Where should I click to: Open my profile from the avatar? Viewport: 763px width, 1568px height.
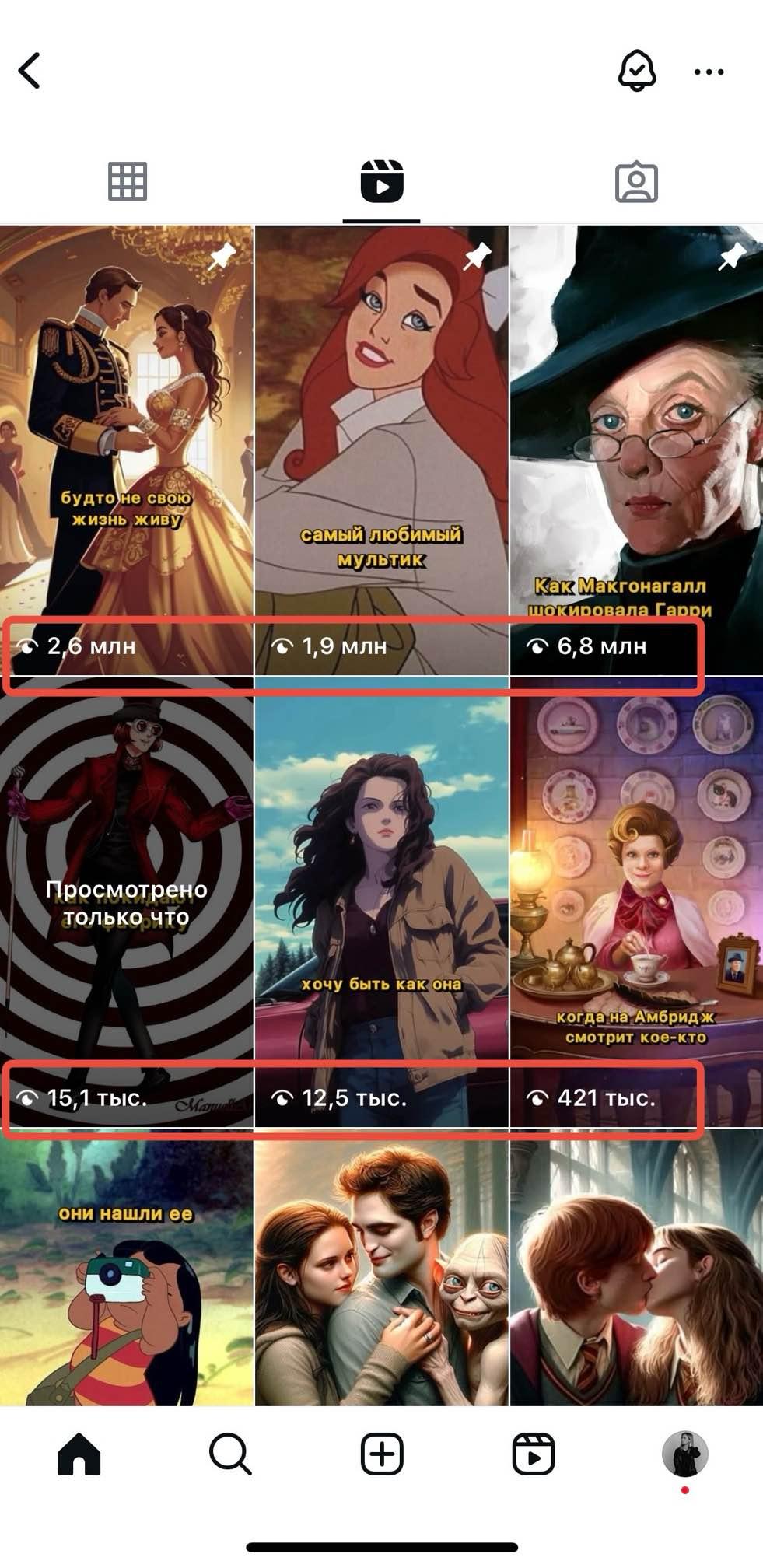(684, 1454)
